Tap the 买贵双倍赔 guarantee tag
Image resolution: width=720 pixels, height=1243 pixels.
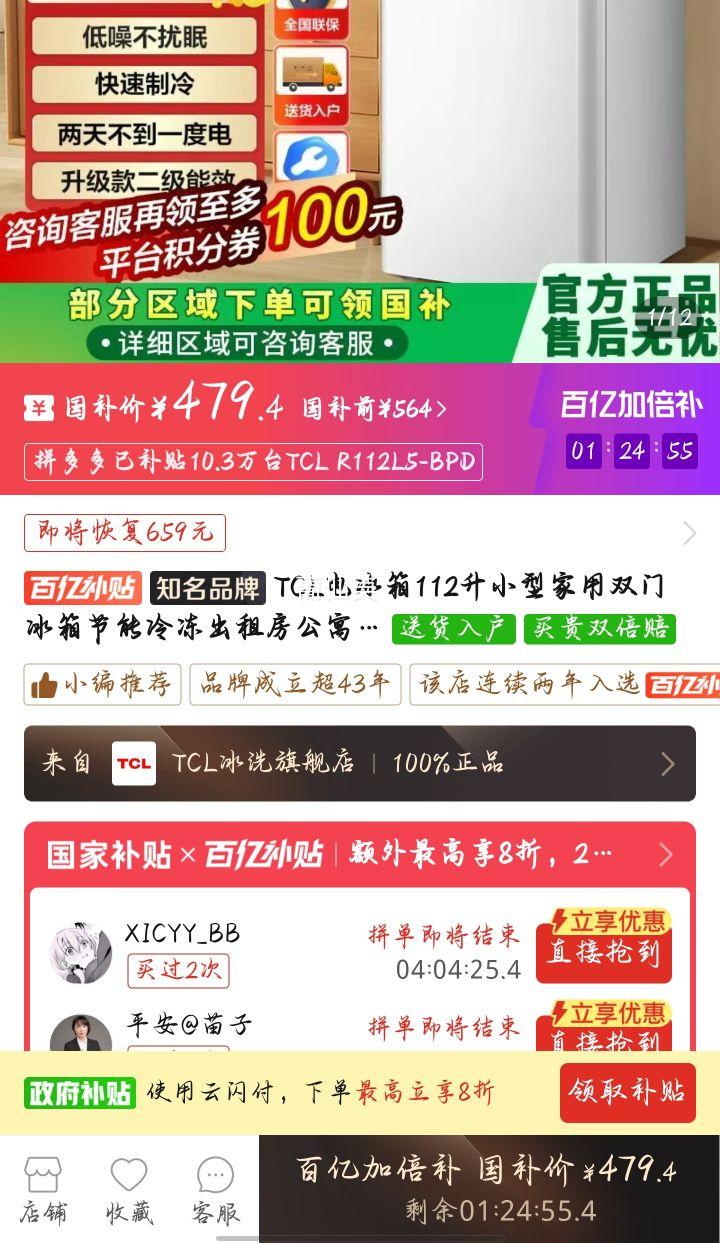coord(600,629)
